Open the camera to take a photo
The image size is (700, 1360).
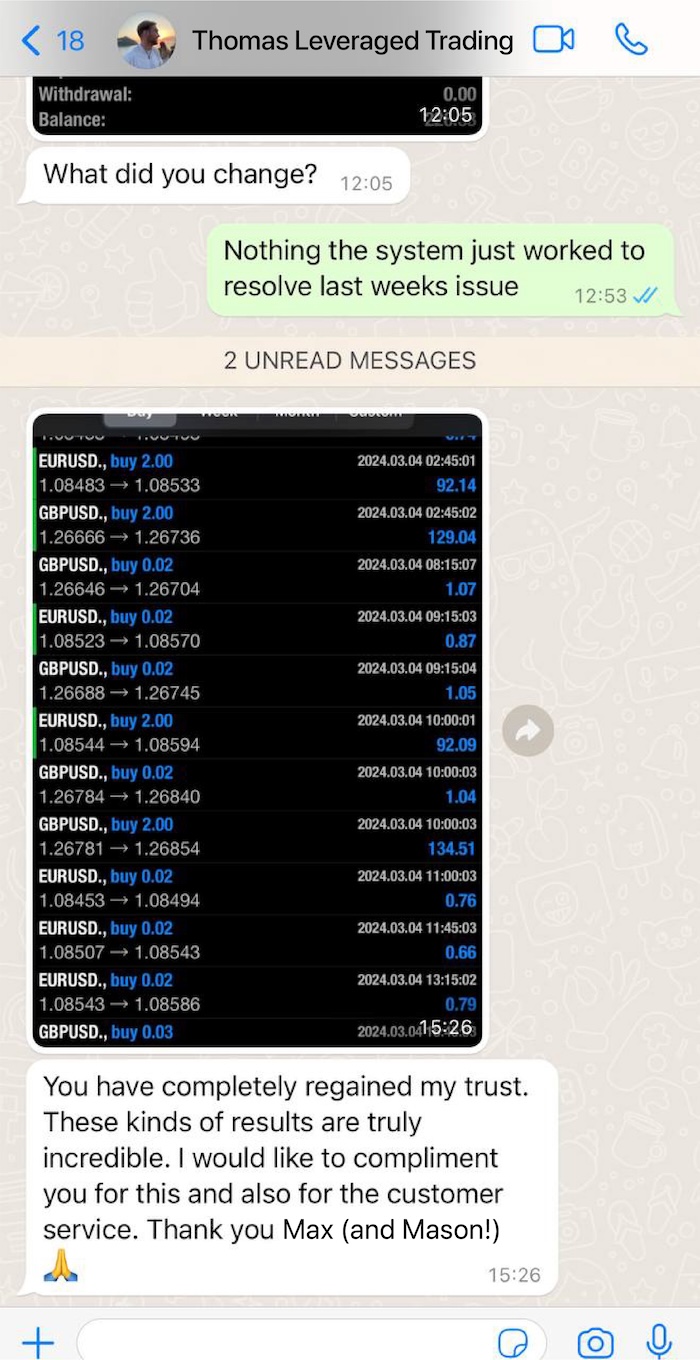[595, 1342]
